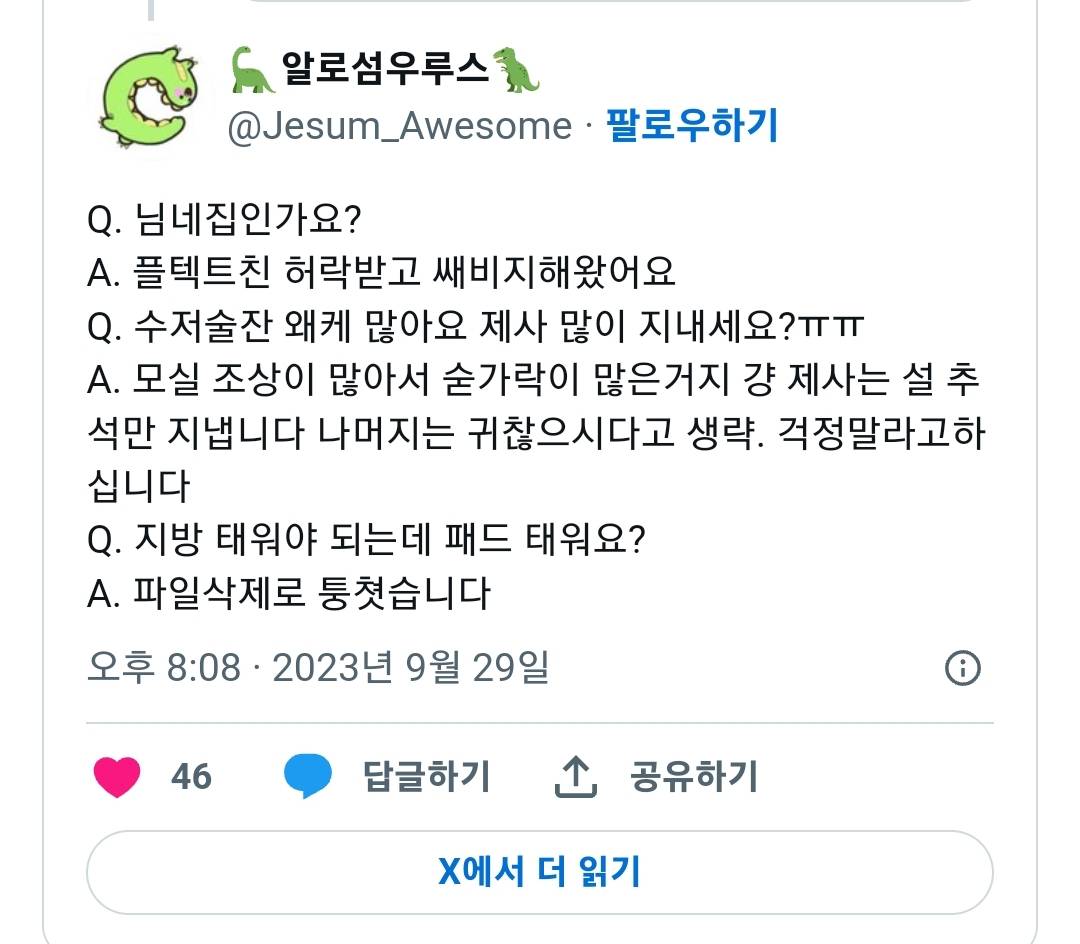Tap the X에서 더 읽기 button

[x=540, y=872]
